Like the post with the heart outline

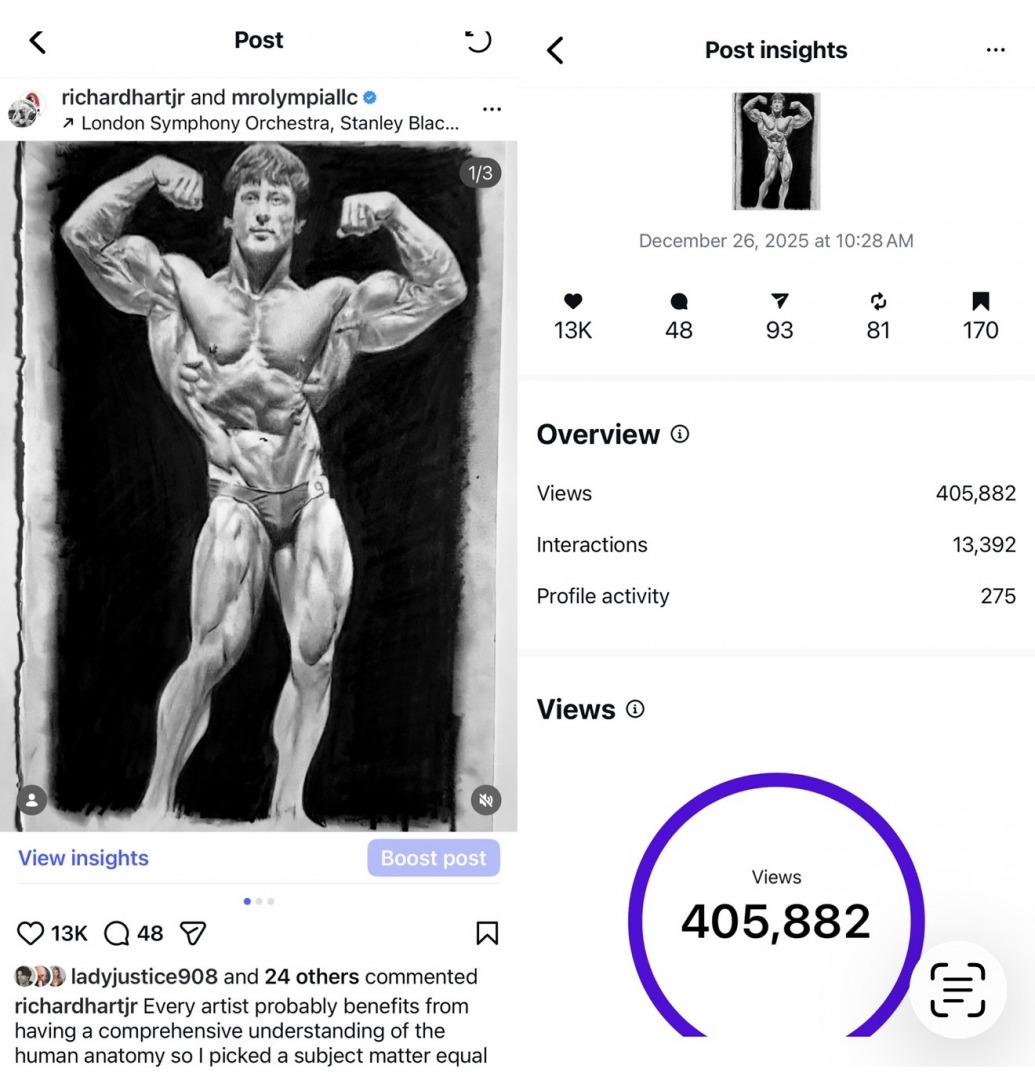(x=31, y=933)
